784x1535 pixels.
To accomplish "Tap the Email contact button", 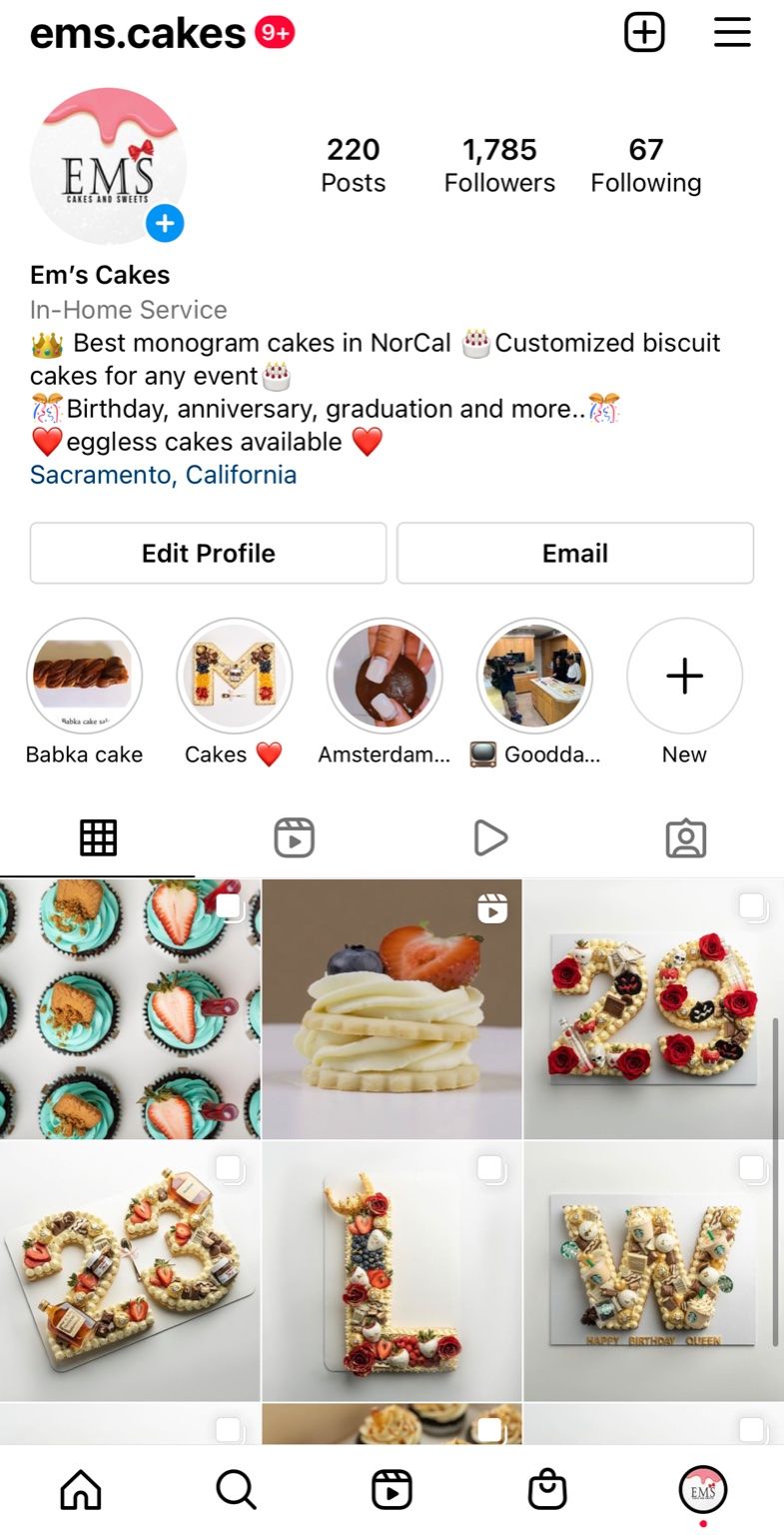I will coord(574,553).
